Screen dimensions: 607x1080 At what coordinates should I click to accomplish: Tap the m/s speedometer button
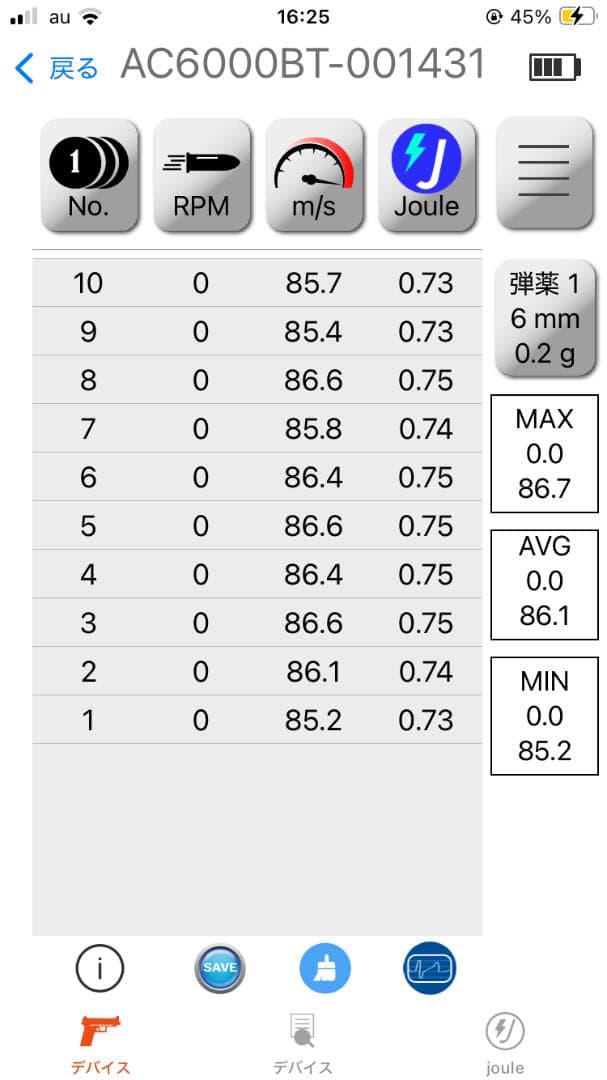pyautogui.click(x=313, y=175)
